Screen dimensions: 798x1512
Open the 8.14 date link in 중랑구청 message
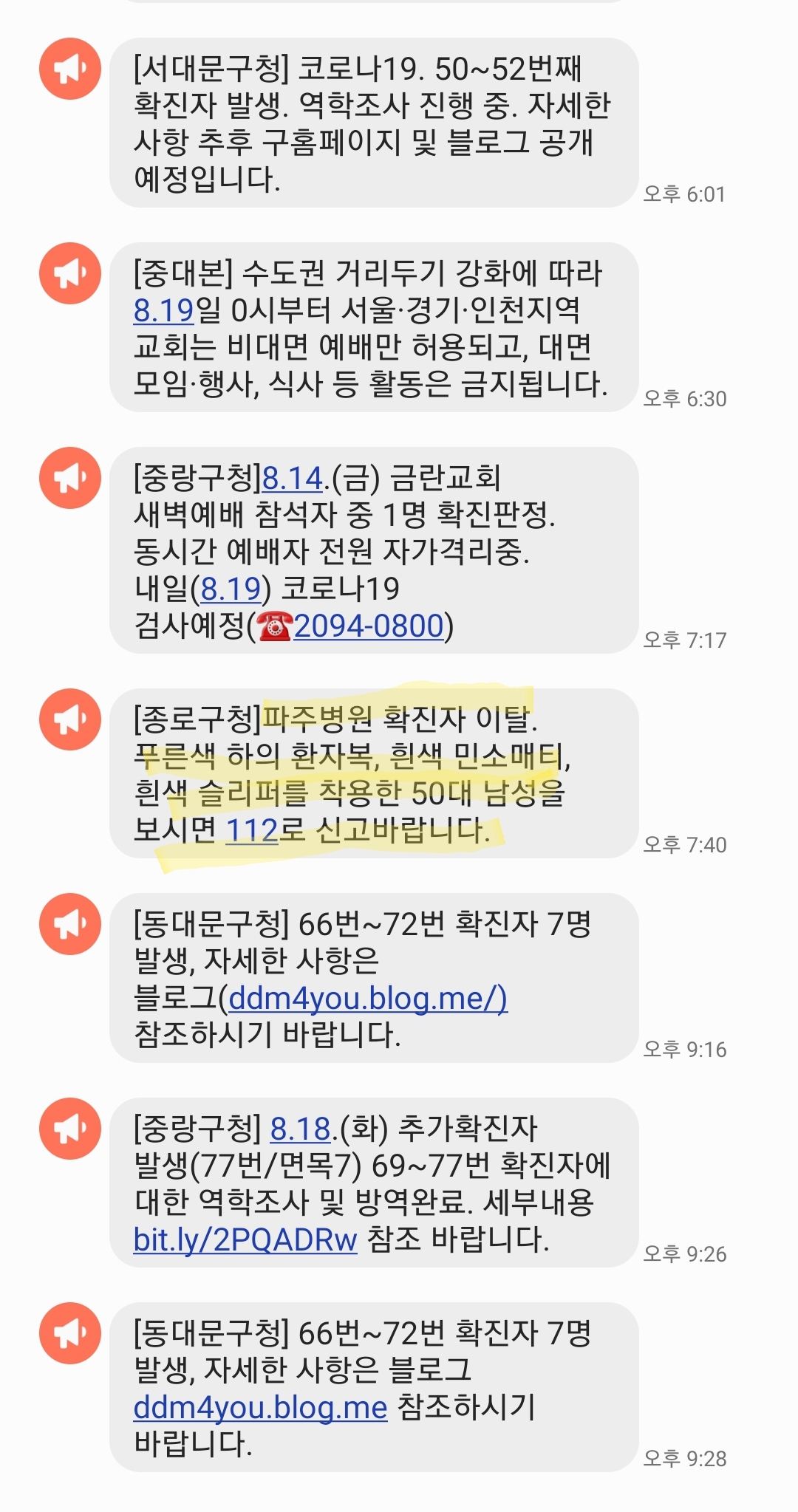click(293, 479)
